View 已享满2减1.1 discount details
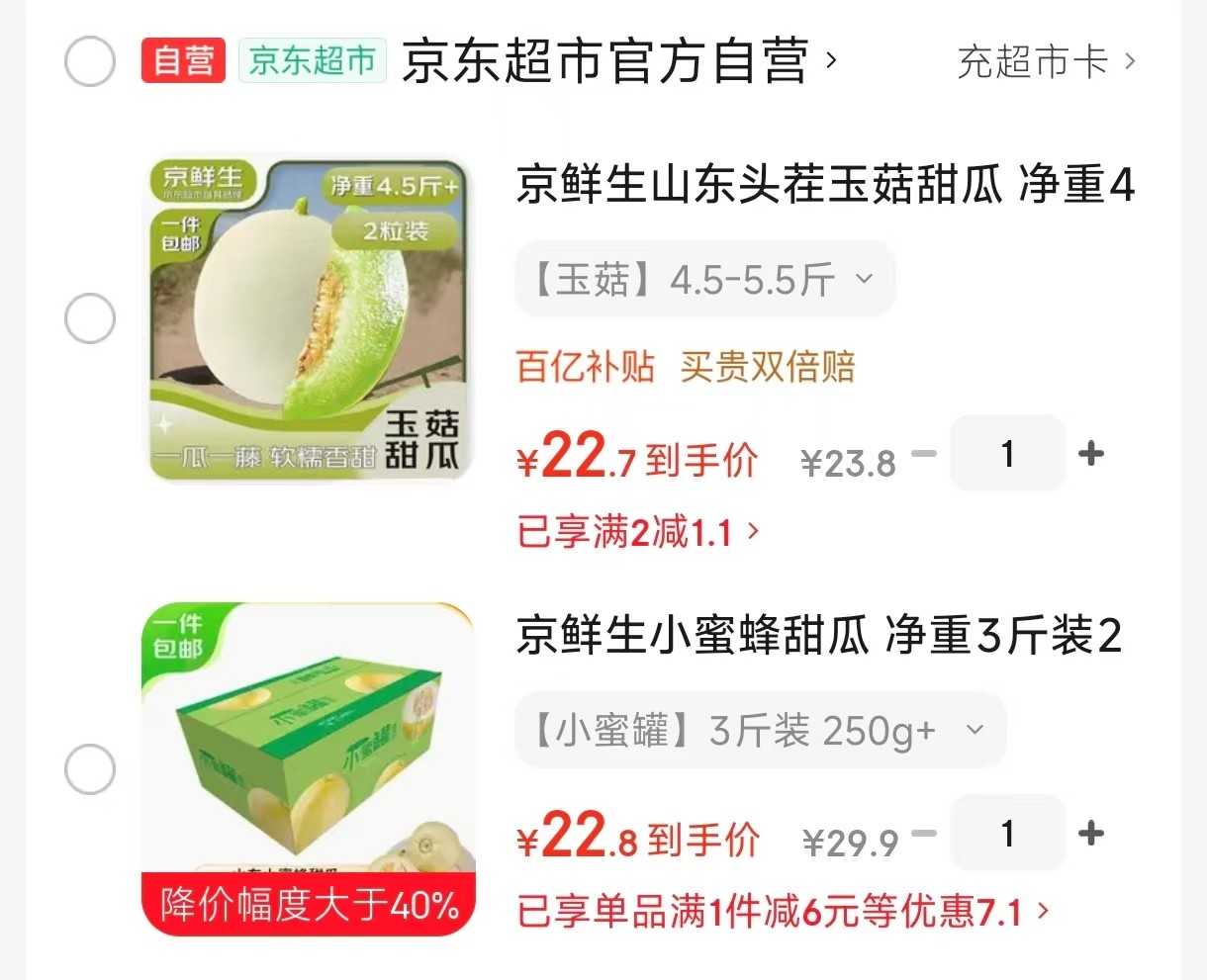1207x980 pixels. 638,532
